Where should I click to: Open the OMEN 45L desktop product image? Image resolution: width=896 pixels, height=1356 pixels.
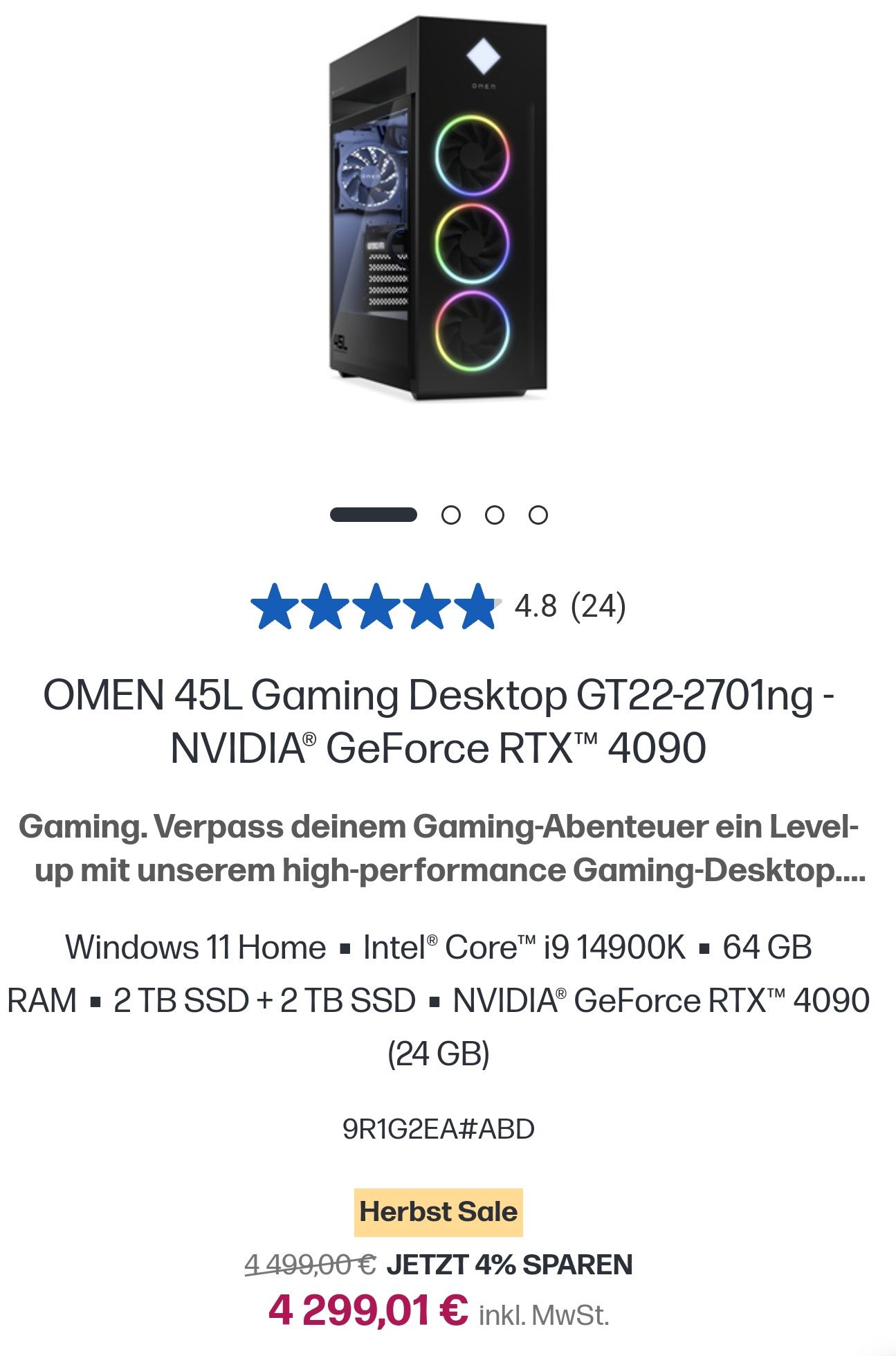click(438, 208)
